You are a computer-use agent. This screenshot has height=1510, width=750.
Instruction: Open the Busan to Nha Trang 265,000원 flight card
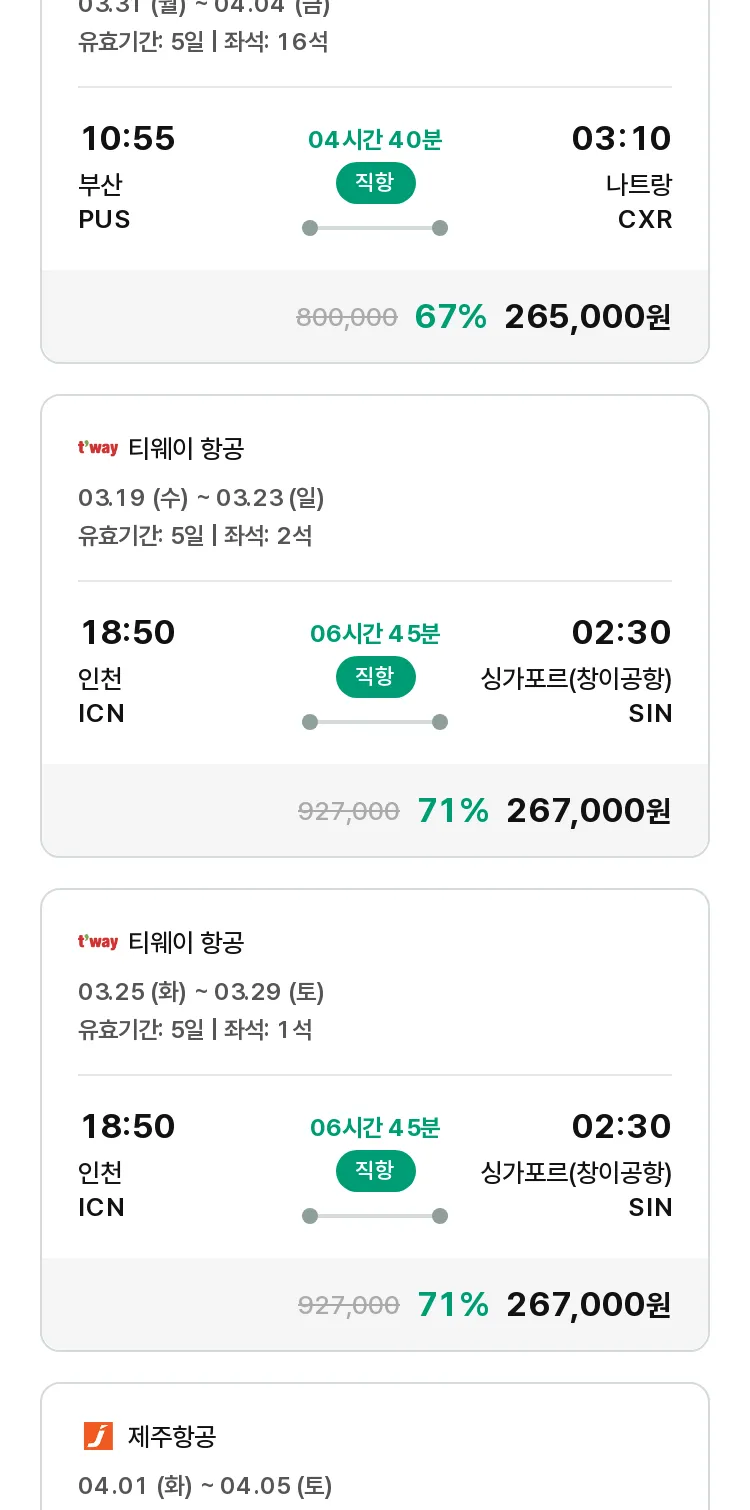point(375,181)
